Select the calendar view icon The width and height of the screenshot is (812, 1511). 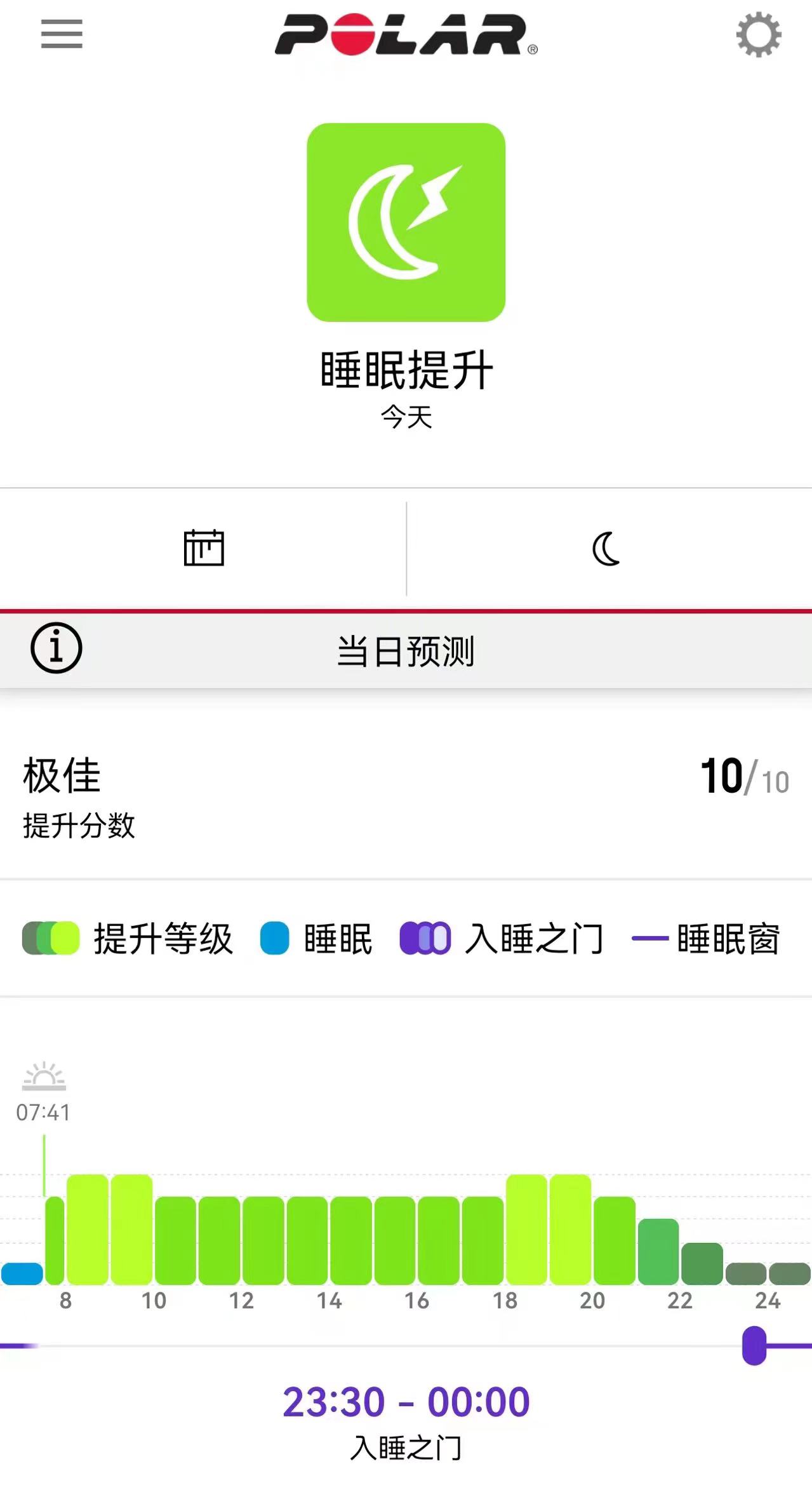203,549
